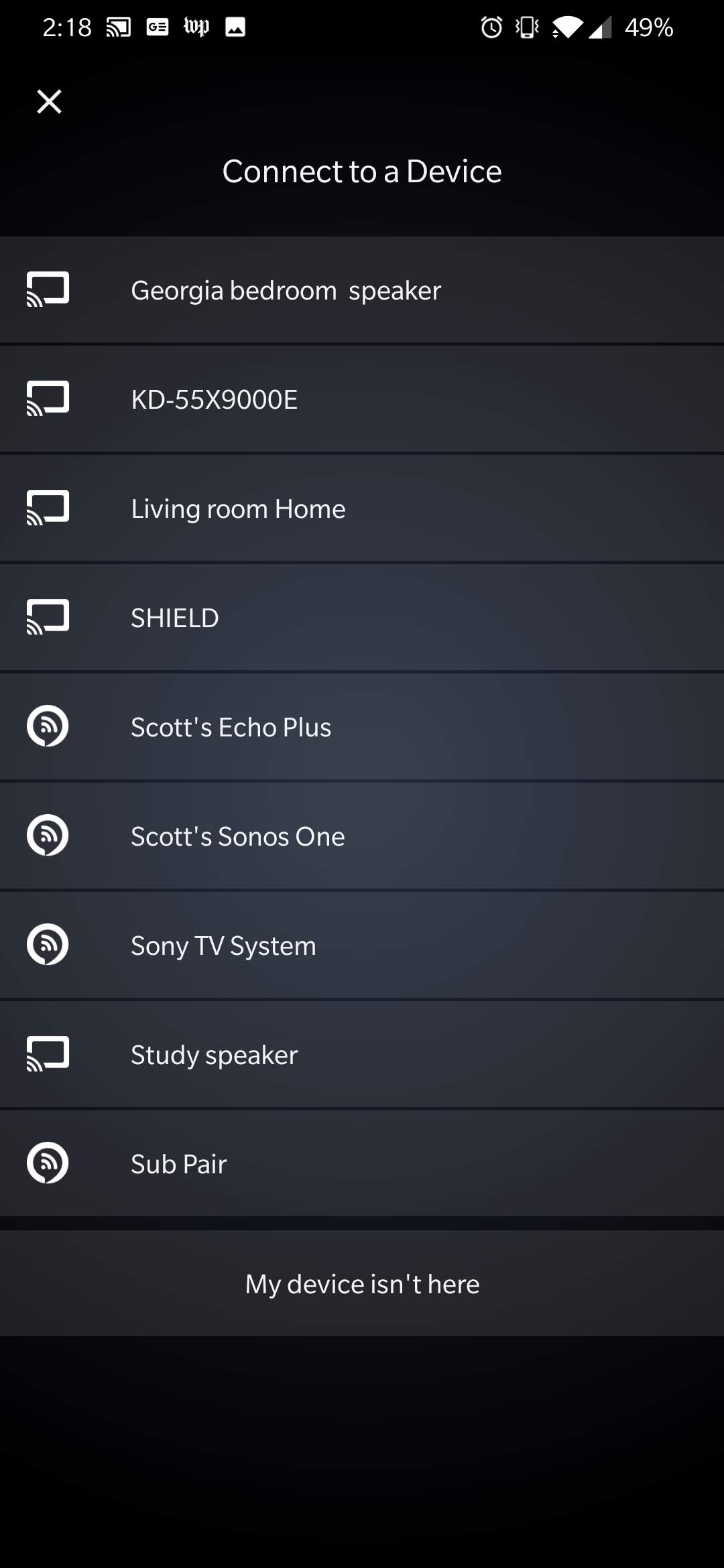Connect to Scott's Echo Plus
Viewport: 724px width, 1568px height.
(x=362, y=727)
